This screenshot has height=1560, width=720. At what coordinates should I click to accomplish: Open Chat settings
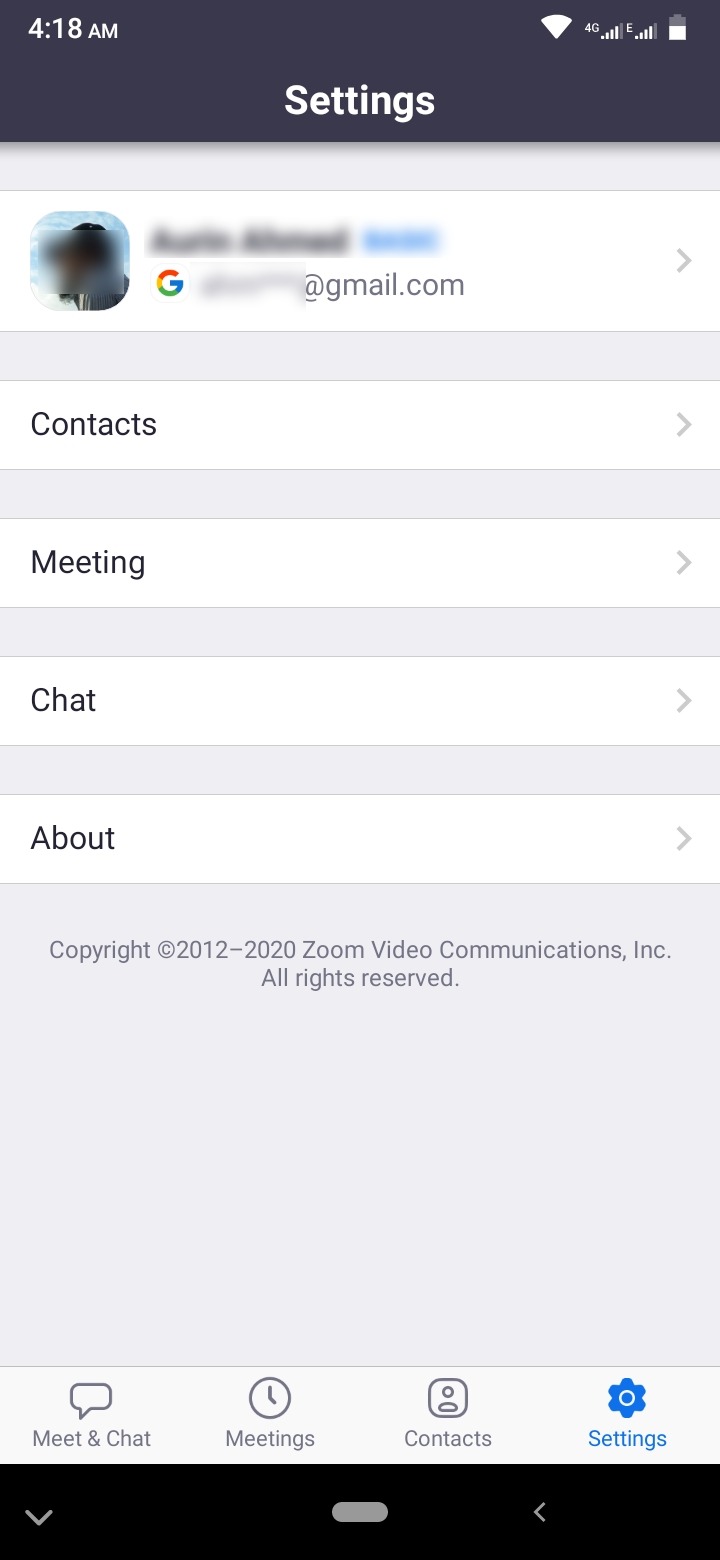[x=360, y=701]
